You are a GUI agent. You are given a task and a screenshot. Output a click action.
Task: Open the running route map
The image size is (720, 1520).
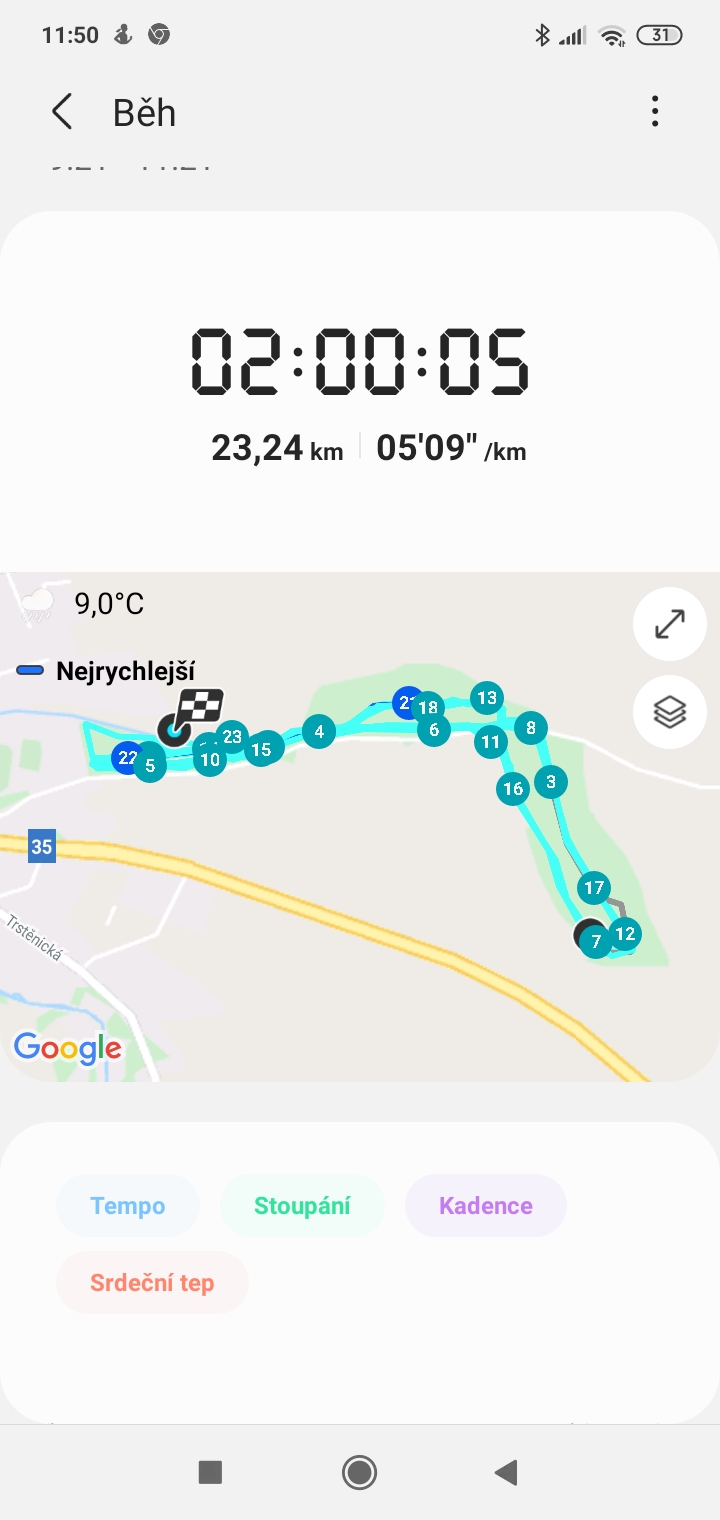tap(360, 827)
